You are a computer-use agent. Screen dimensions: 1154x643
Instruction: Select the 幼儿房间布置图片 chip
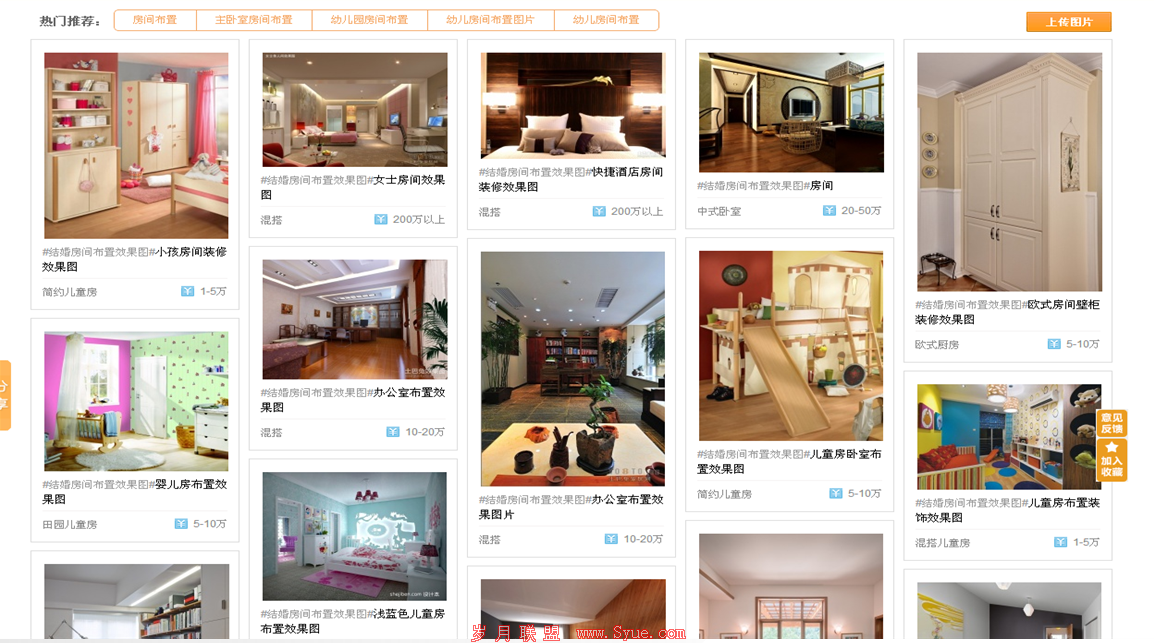coord(490,20)
